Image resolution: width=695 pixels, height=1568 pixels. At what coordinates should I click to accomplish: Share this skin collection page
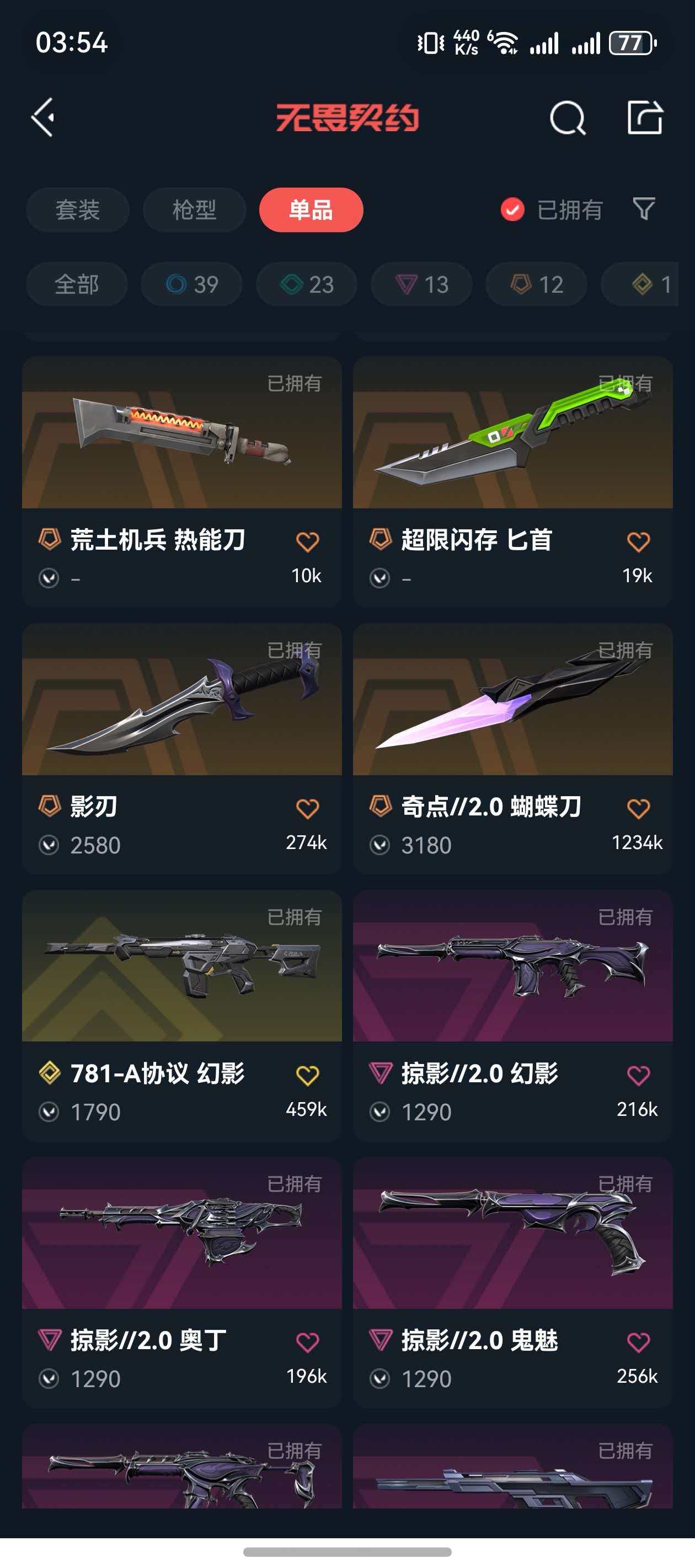(x=644, y=117)
